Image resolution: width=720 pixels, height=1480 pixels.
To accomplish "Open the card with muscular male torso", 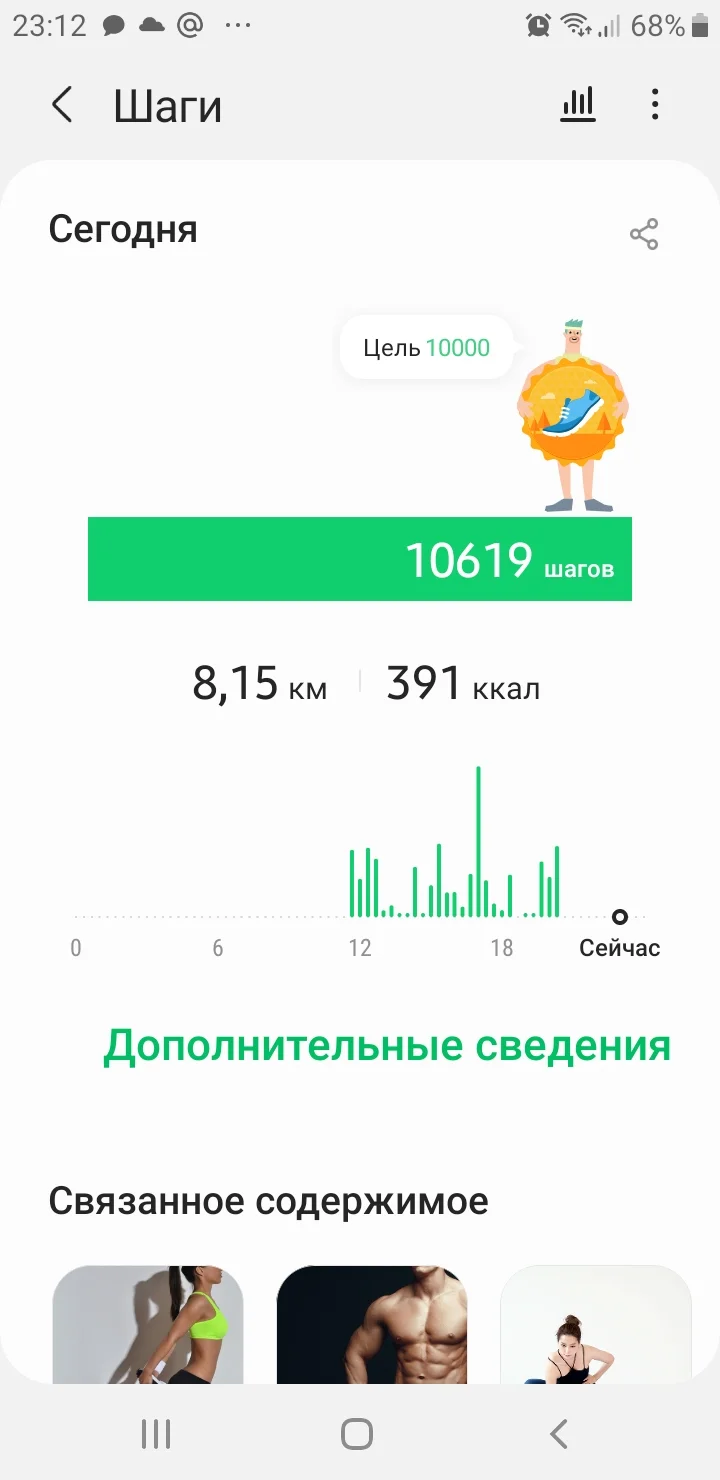I will point(372,1324).
